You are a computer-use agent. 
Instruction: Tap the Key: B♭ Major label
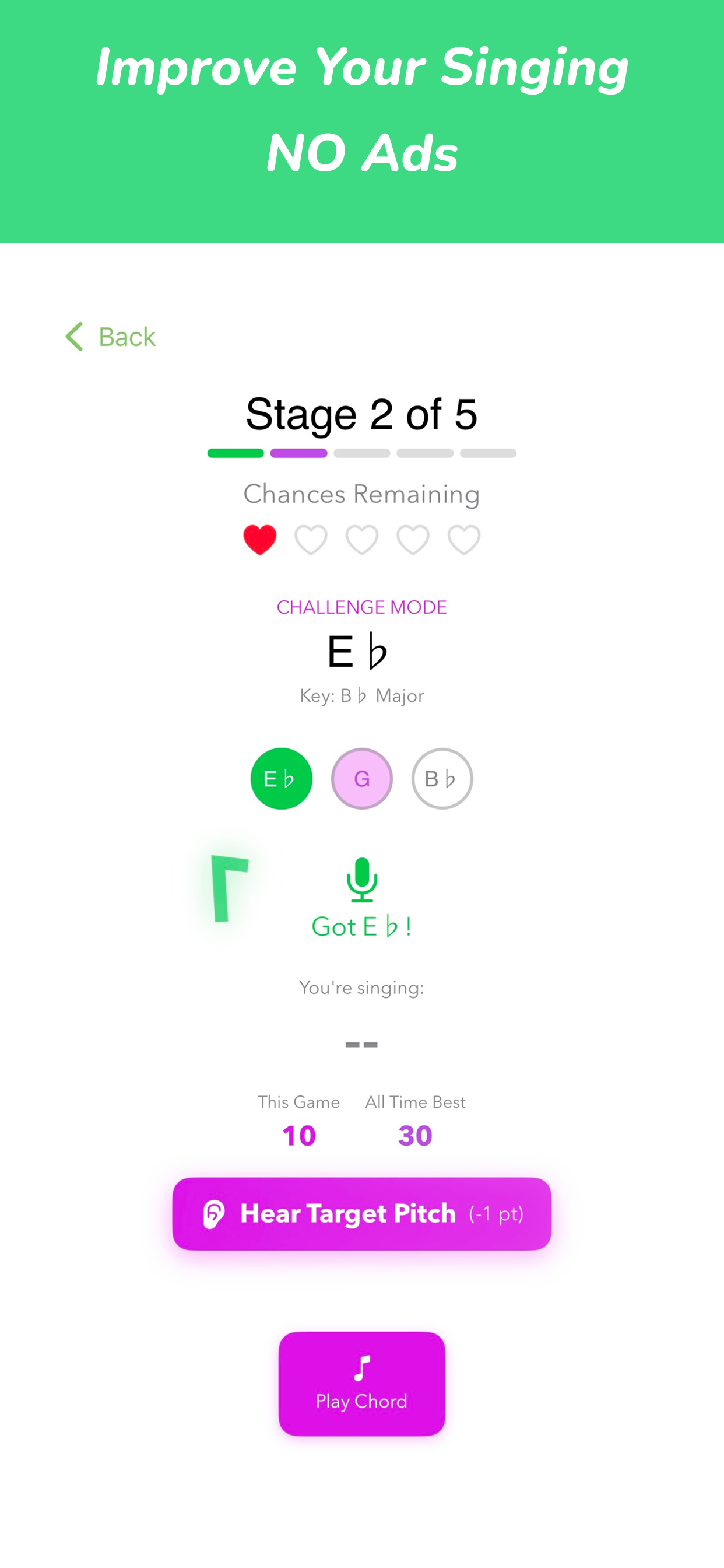point(361,695)
